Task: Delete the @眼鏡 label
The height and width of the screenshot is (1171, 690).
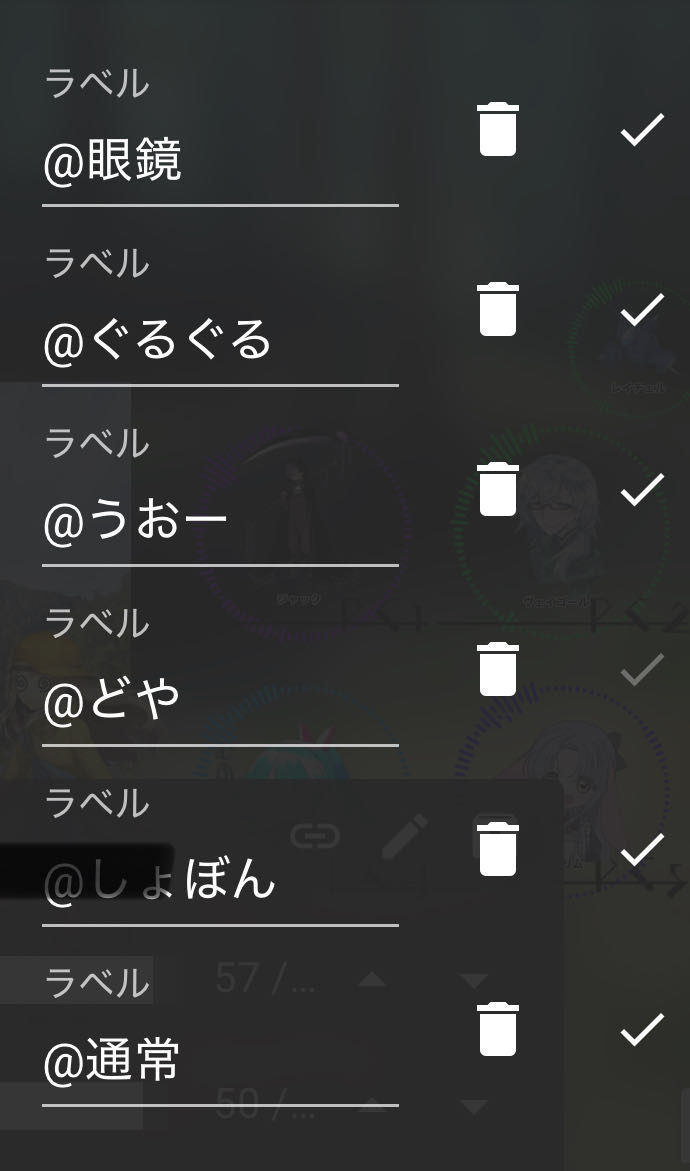Action: point(498,129)
